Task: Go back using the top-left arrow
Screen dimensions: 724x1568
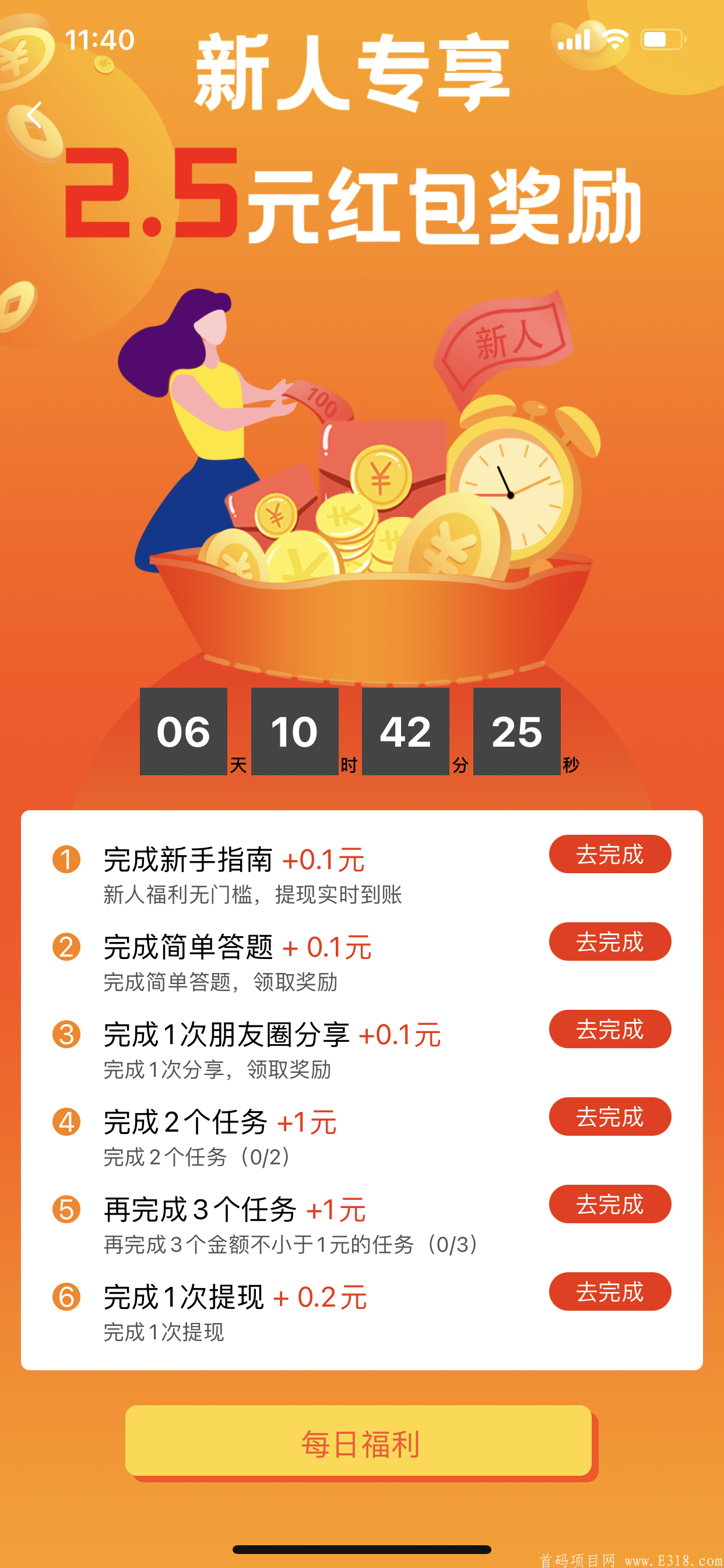Action: (34, 115)
